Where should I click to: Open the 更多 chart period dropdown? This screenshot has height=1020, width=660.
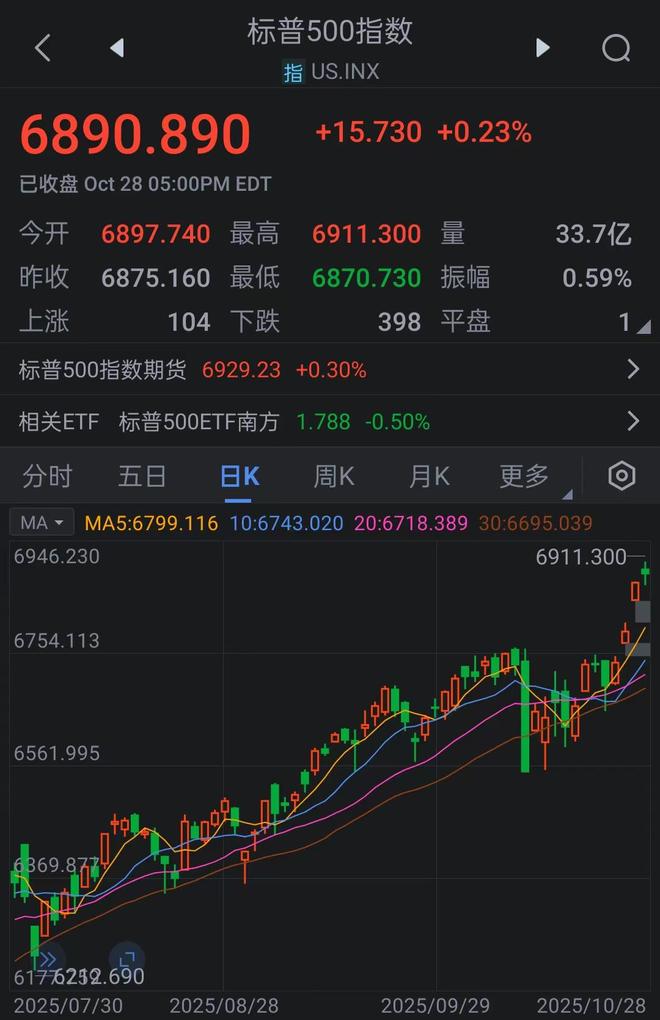pyautogui.click(x=527, y=477)
